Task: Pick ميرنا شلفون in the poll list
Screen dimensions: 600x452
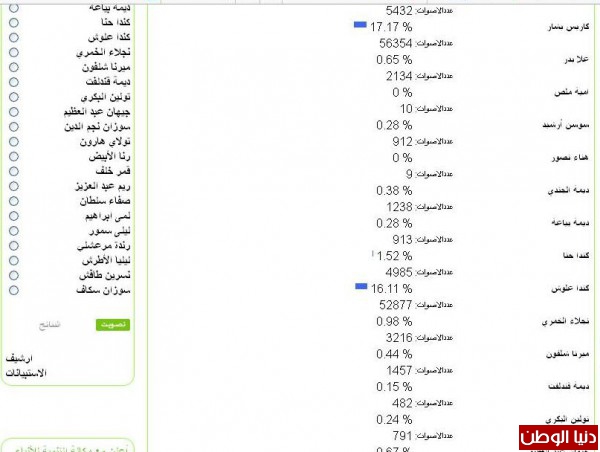Action: [x=13, y=66]
